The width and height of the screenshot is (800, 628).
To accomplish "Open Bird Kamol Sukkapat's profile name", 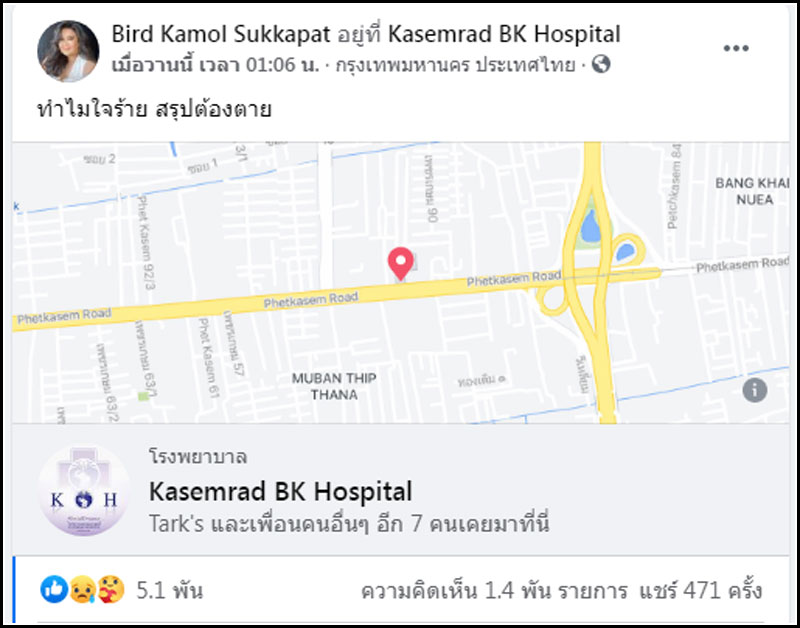I will pyautogui.click(x=222, y=34).
